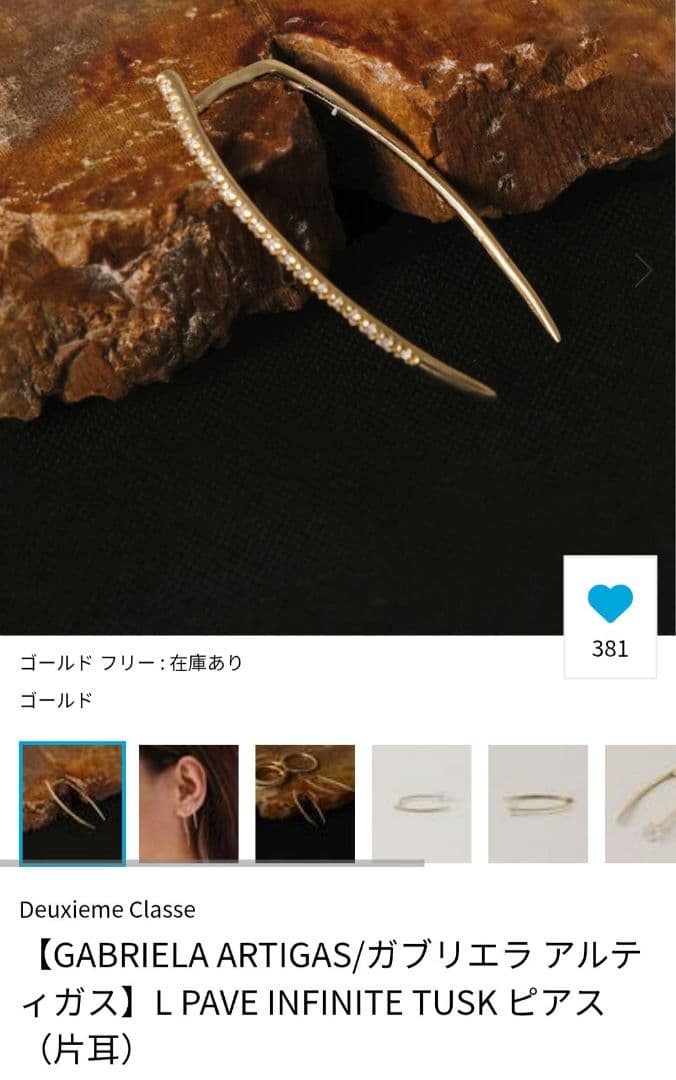Show the next product image with the arrow
Image resolution: width=676 pixels, height=1080 pixels.
pos(644,271)
